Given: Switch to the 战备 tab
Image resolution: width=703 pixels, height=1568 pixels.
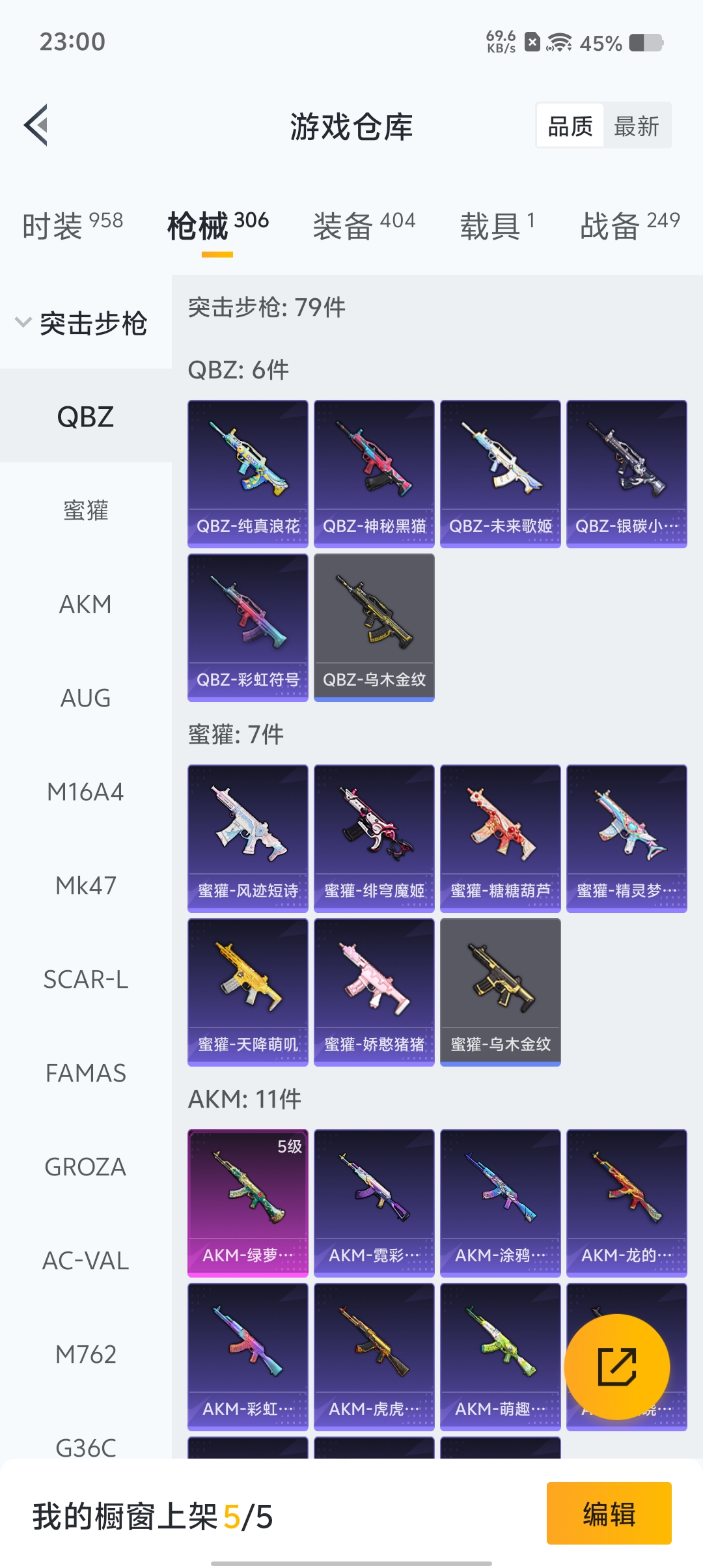Looking at the screenshot, I should tap(629, 226).
